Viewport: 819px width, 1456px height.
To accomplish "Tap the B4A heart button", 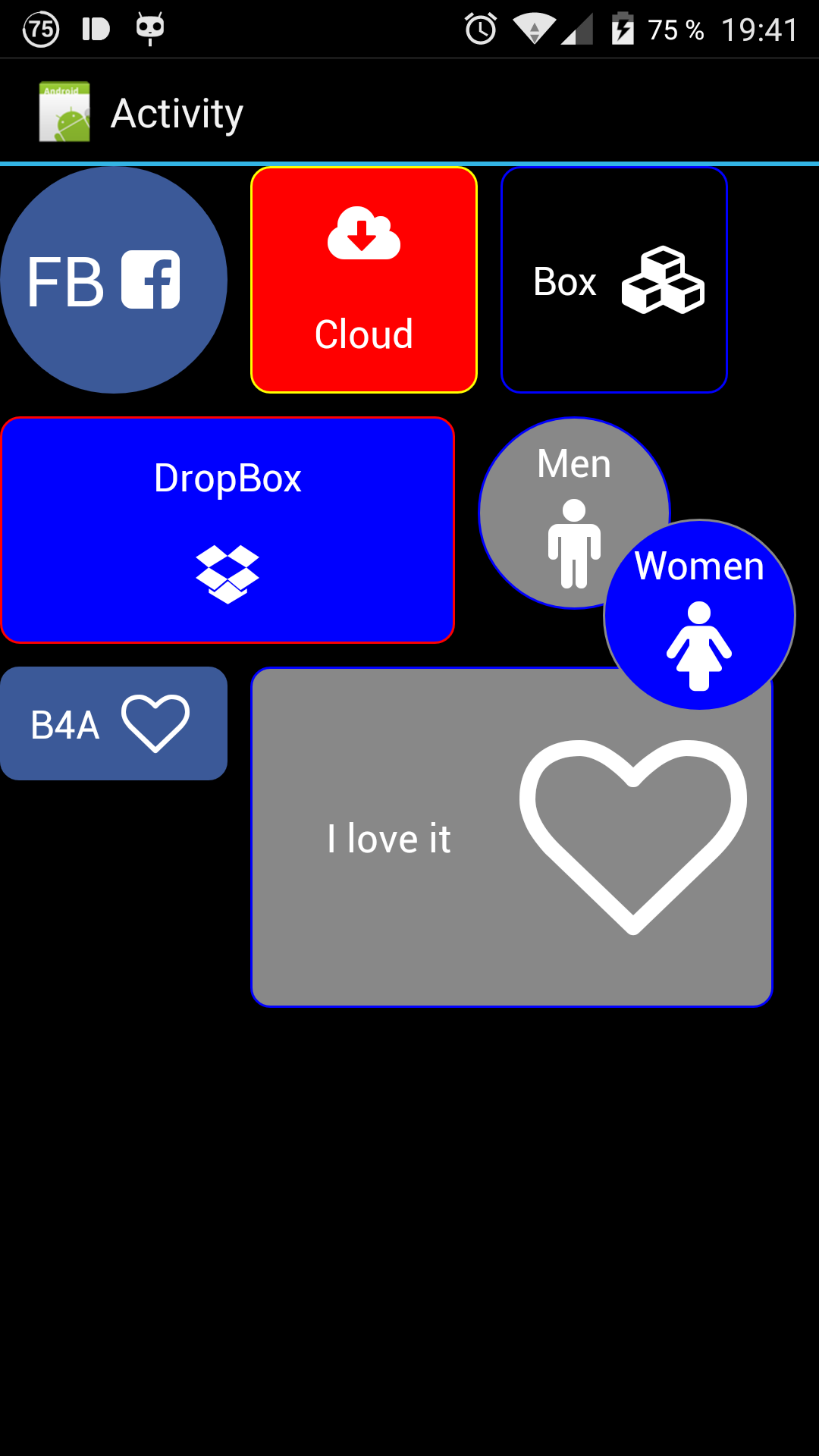I will tap(114, 723).
